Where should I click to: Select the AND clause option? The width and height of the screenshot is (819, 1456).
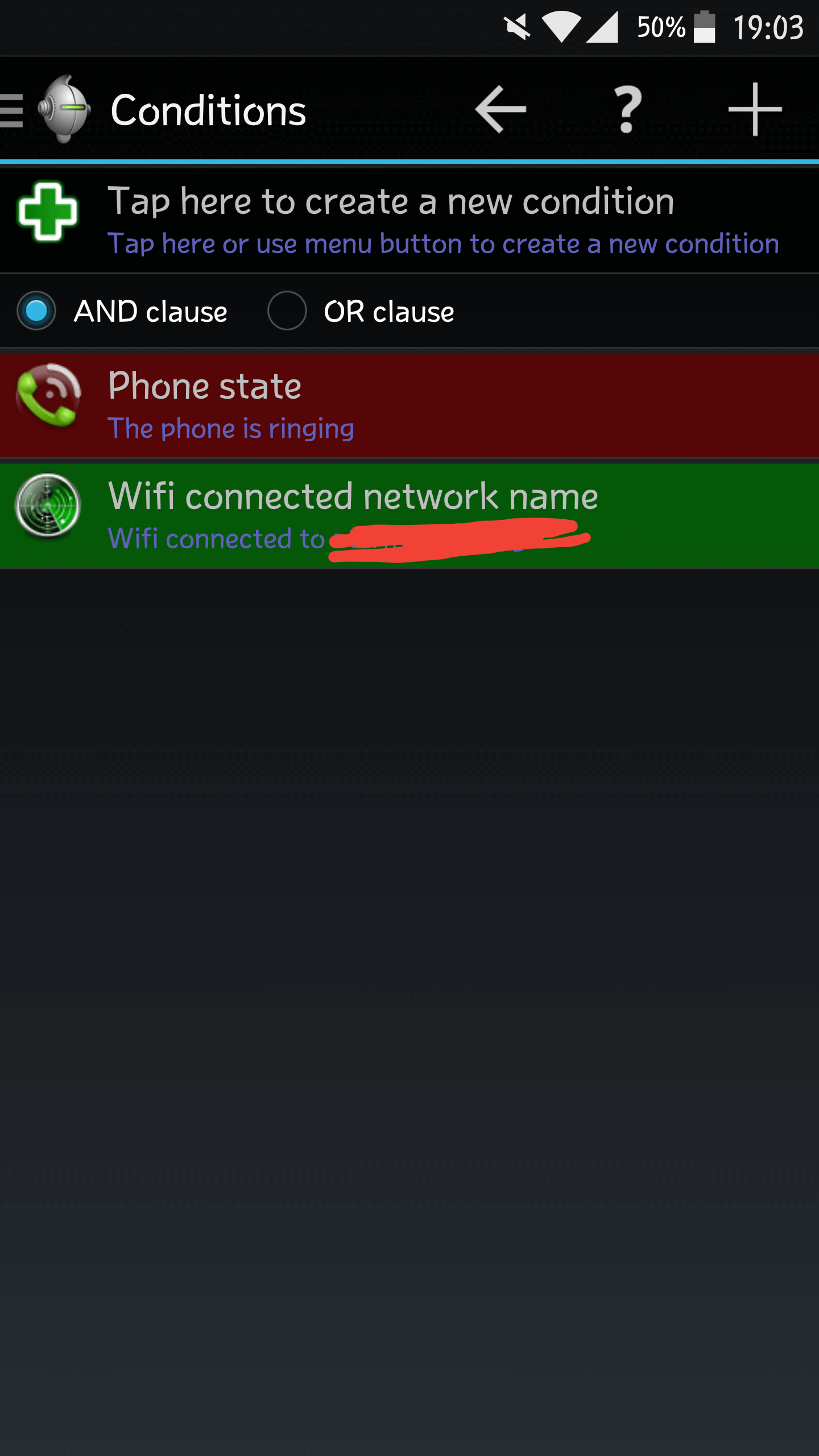point(122,311)
